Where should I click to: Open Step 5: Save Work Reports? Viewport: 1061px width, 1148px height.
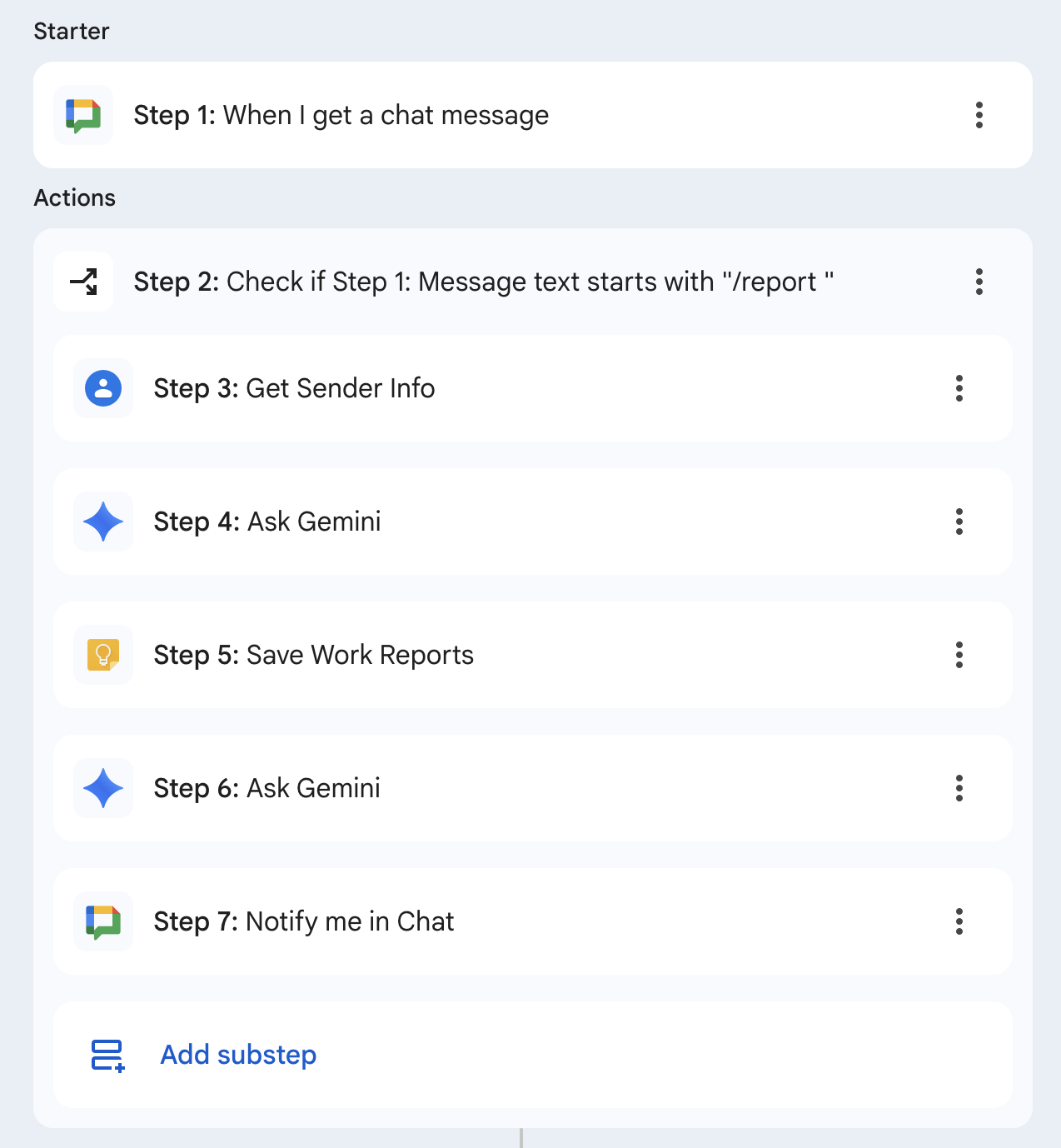pos(314,655)
